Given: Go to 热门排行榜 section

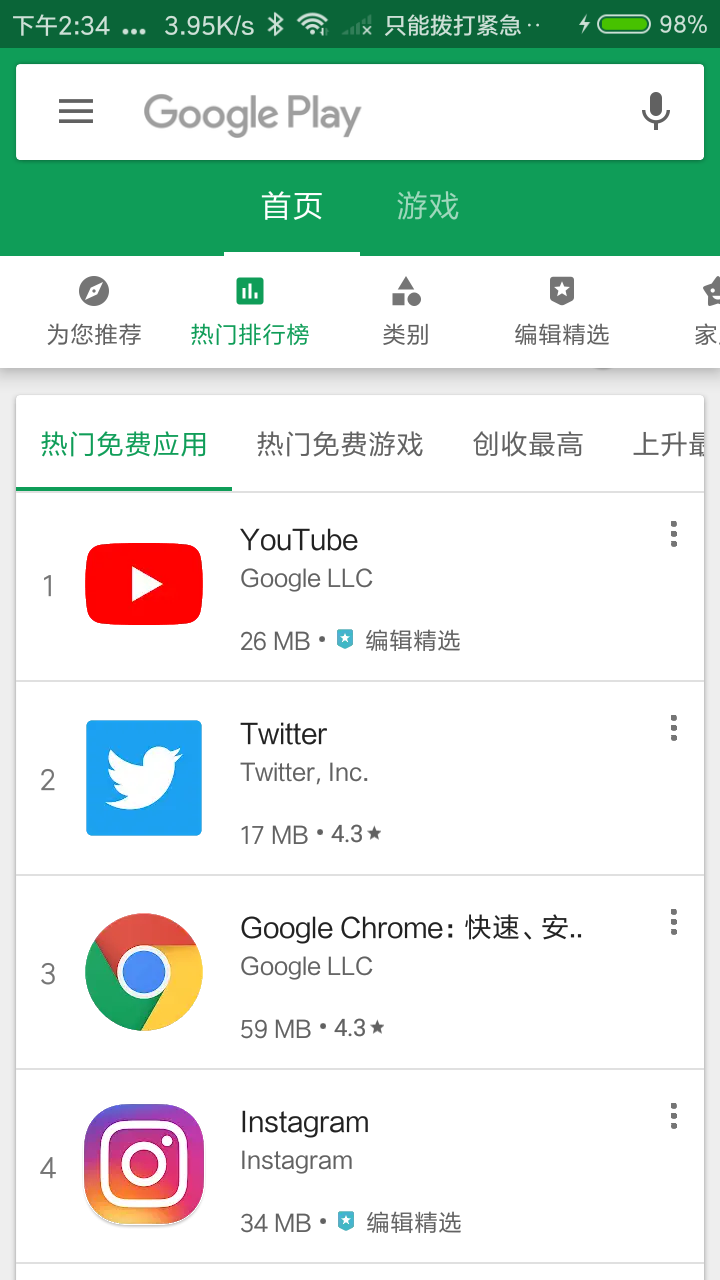Looking at the screenshot, I should (250, 312).
